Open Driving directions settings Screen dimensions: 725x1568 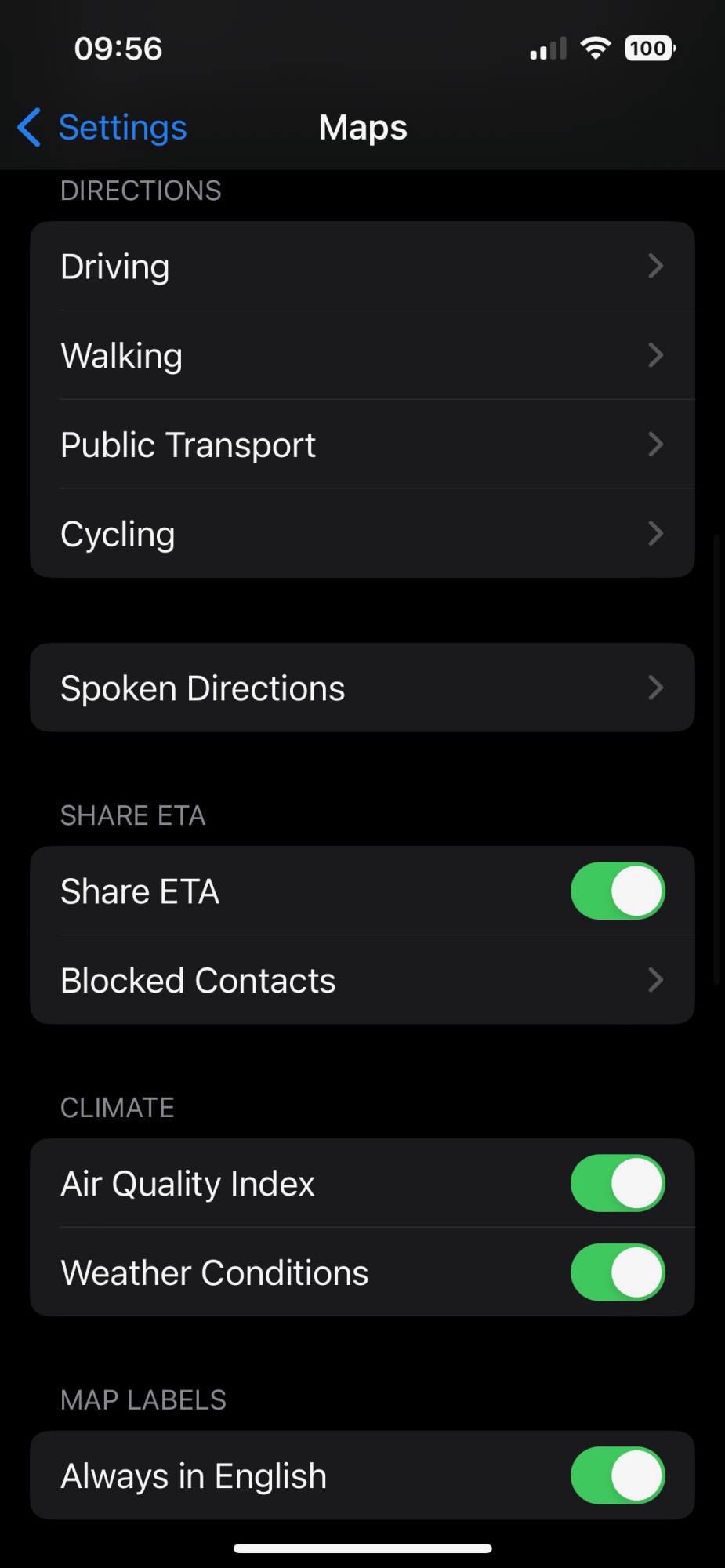(362, 267)
